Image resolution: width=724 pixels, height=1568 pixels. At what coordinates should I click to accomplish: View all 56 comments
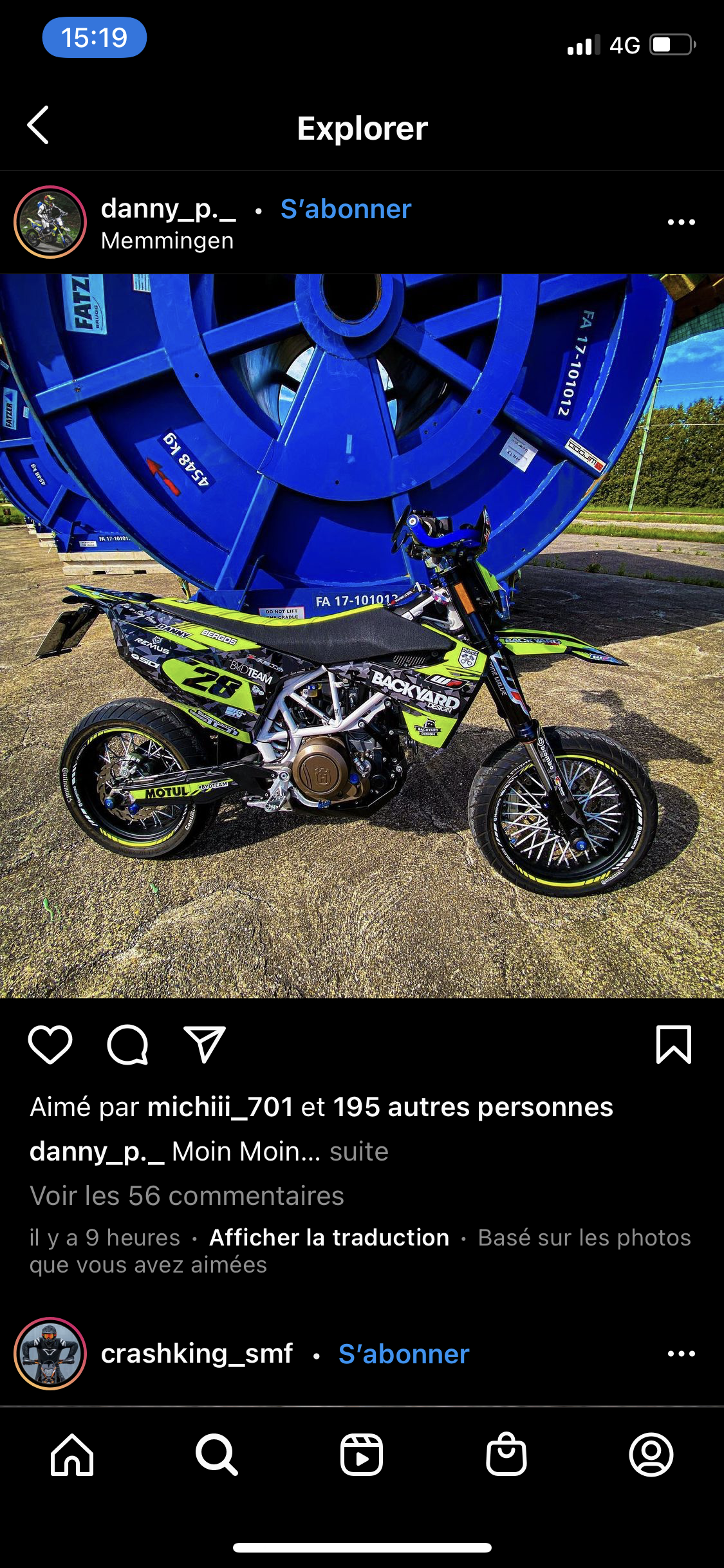click(x=187, y=1196)
